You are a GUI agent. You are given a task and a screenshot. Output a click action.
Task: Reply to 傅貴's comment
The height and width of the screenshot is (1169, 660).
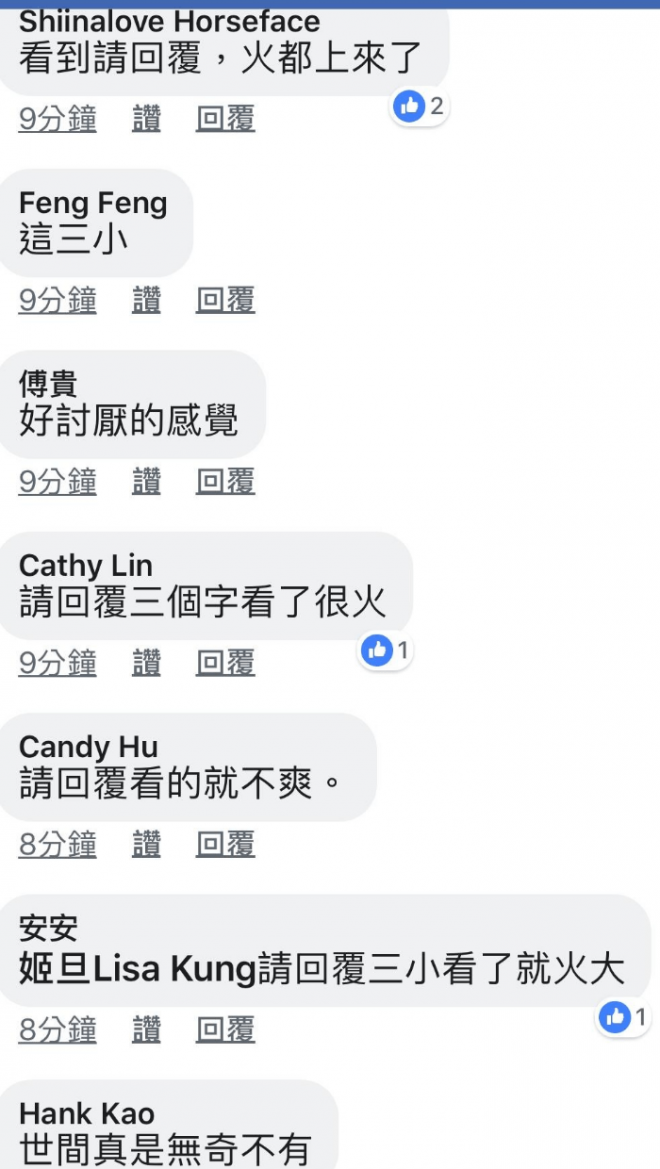[x=225, y=482]
